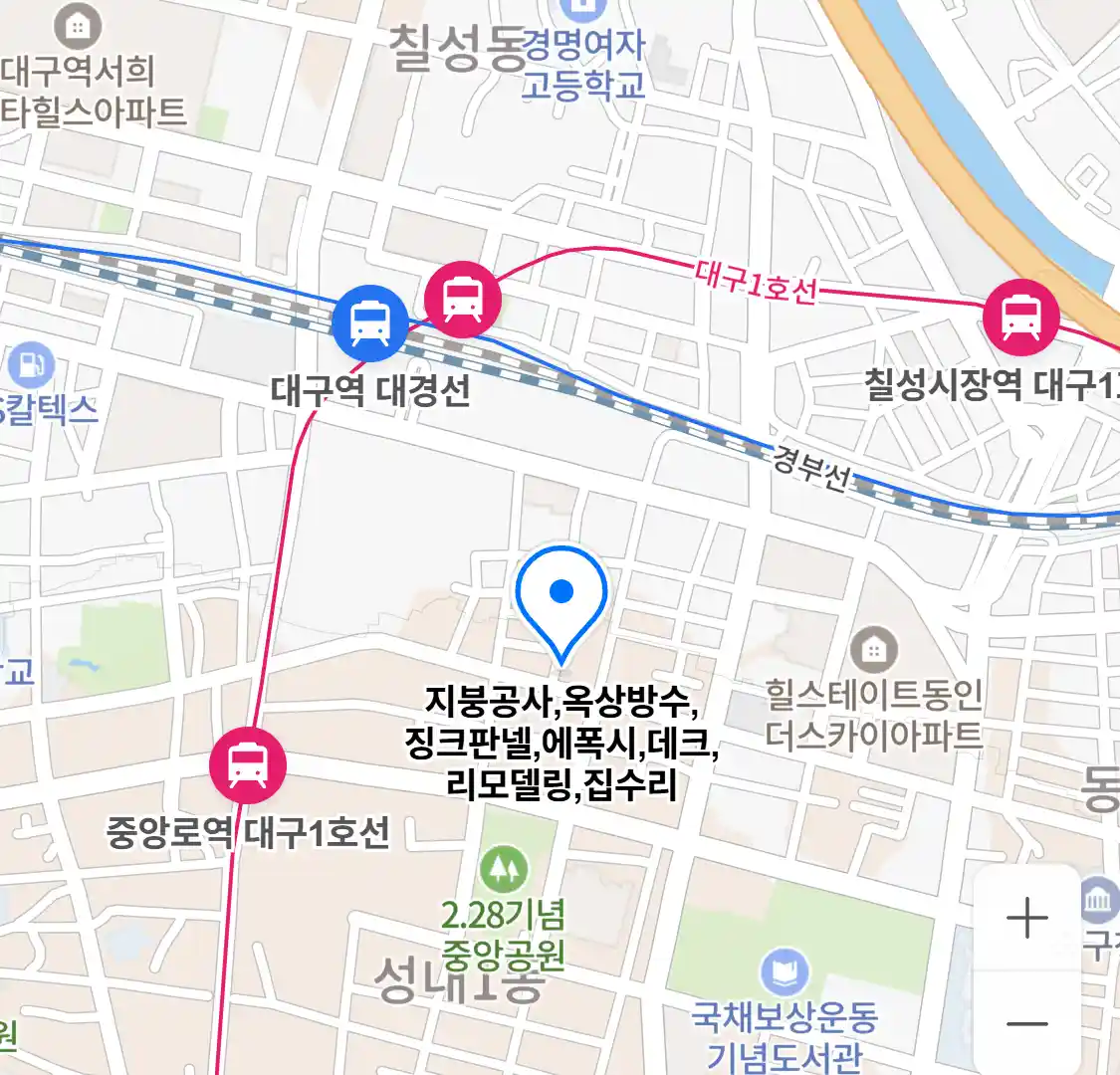1120x1075 pixels.
Task: Open 국채보상운동 기념도서관 library marker
Action: 784,972
